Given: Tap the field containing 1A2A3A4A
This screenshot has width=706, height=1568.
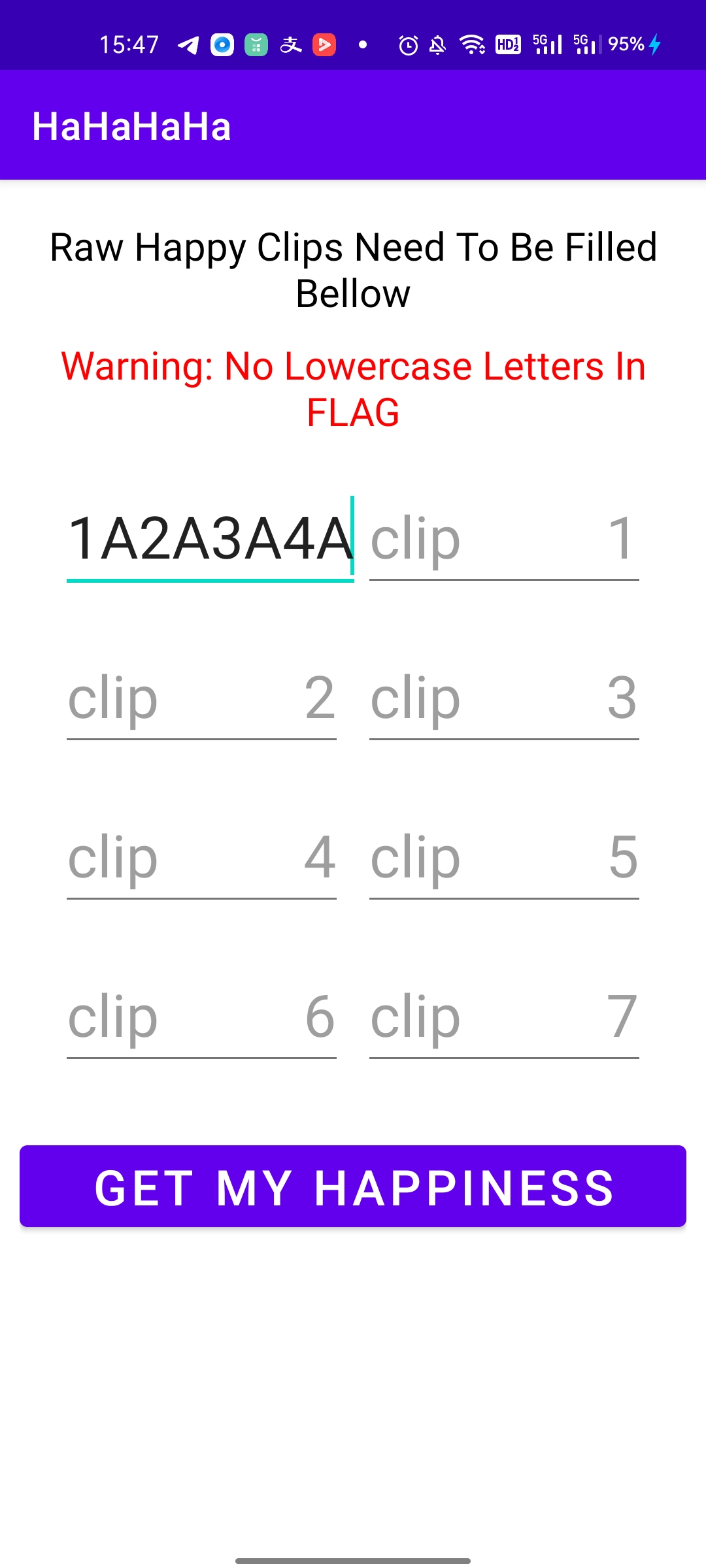Looking at the screenshot, I should click(209, 539).
